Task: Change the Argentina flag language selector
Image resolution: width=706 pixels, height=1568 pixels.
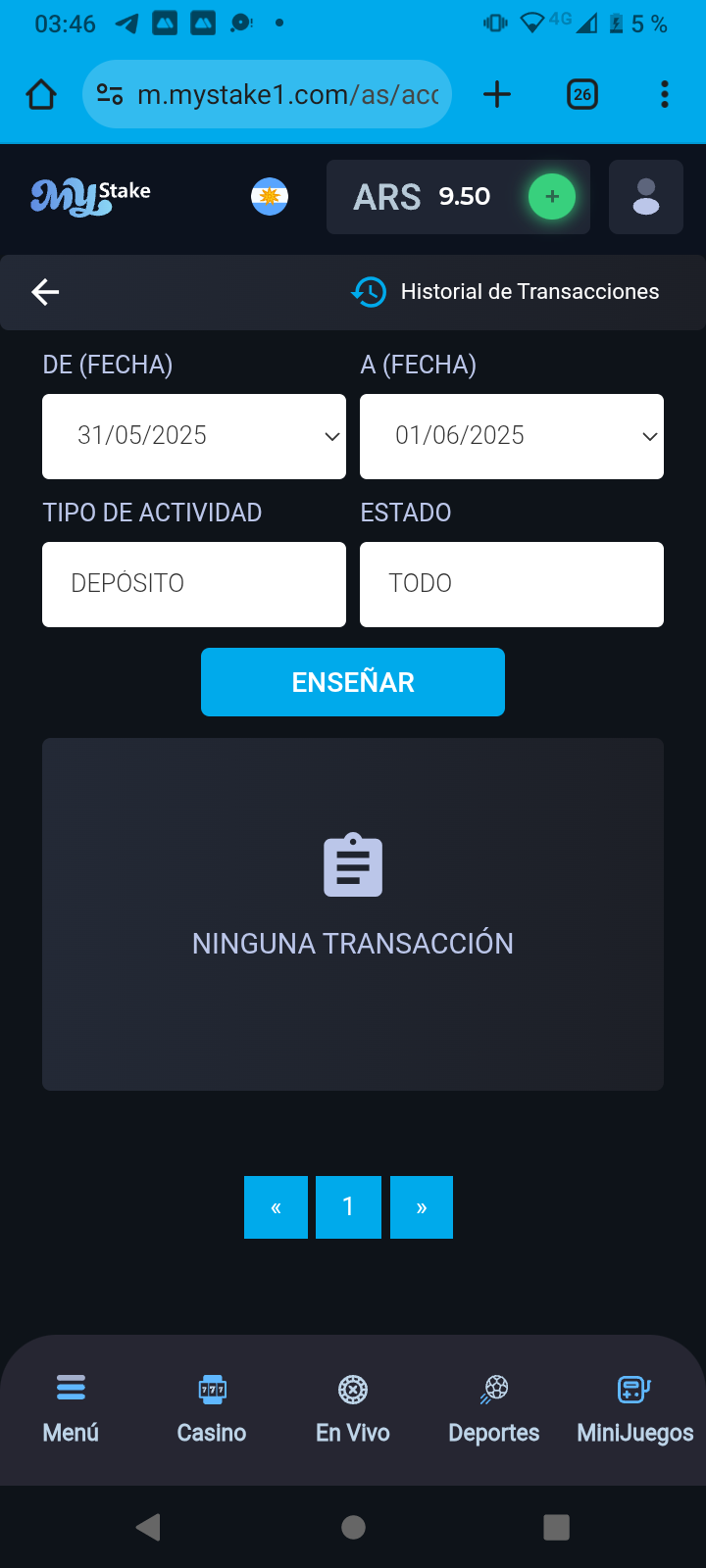Action: (x=270, y=197)
